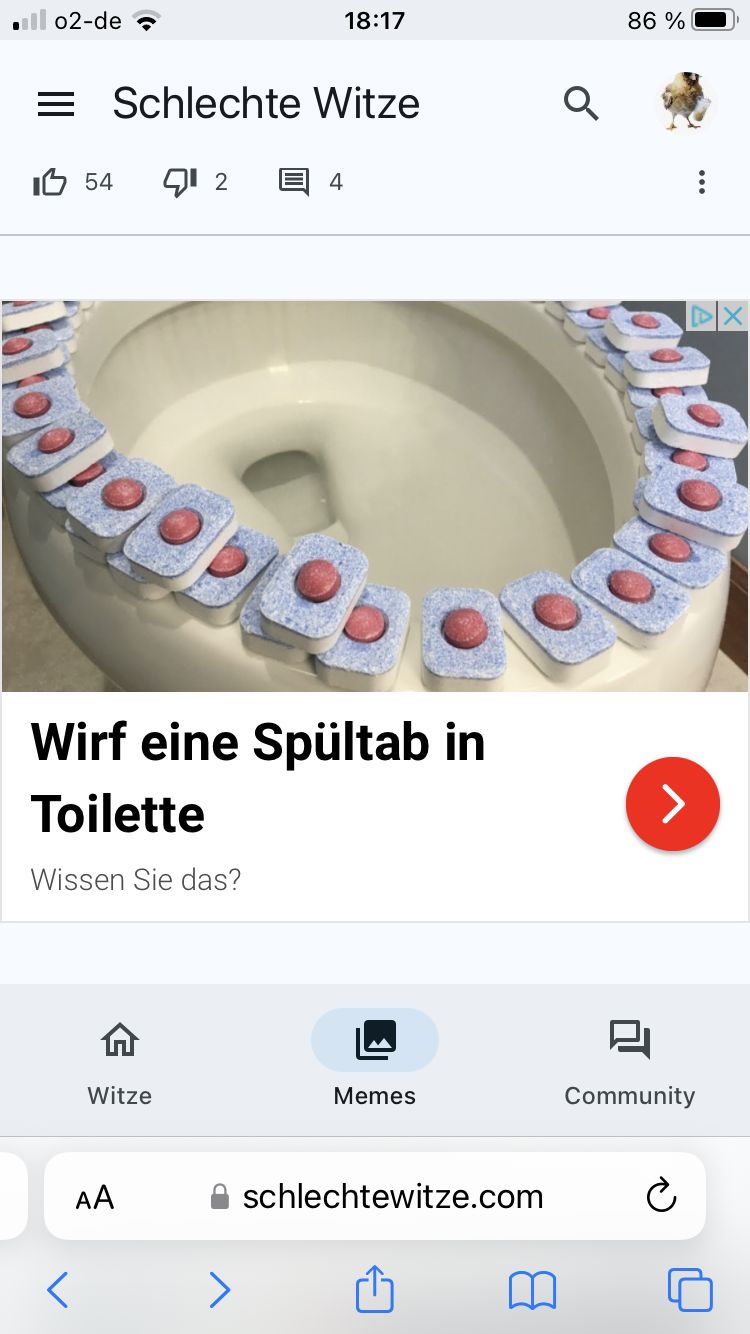Dislike the post with the thumbs-down

click(180, 182)
